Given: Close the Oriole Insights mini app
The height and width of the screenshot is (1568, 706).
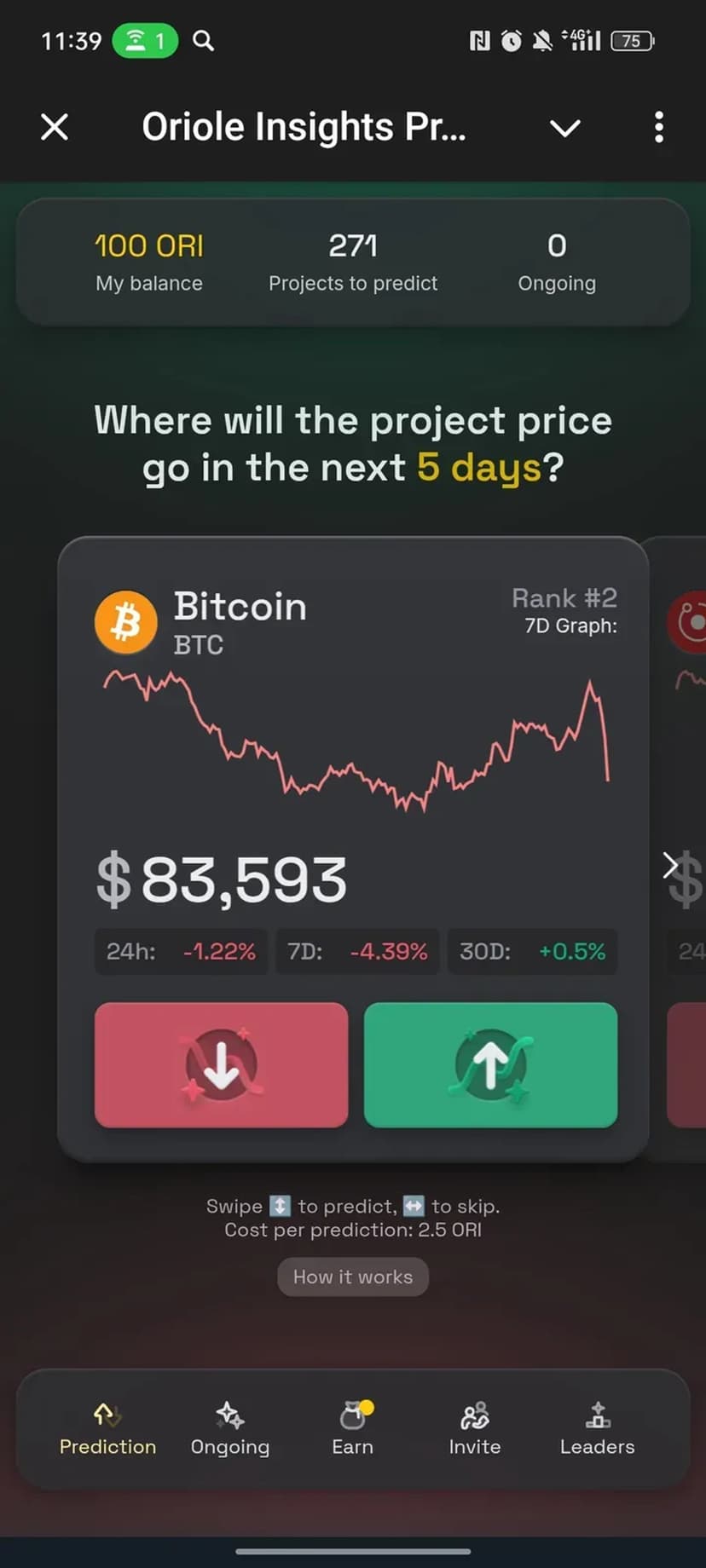Looking at the screenshot, I should (x=55, y=128).
